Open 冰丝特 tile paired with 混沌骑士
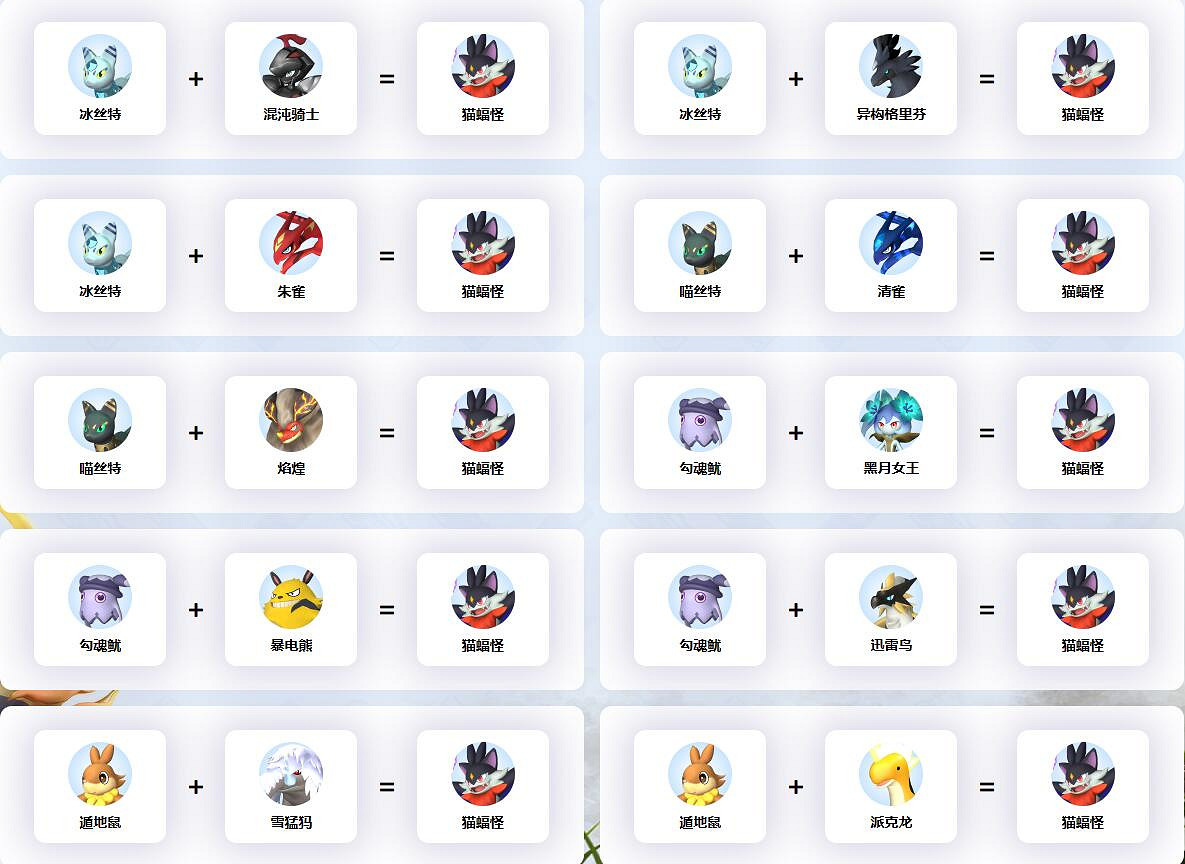Image resolution: width=1185 pixels, height=864 pixels. coord(100,79)
